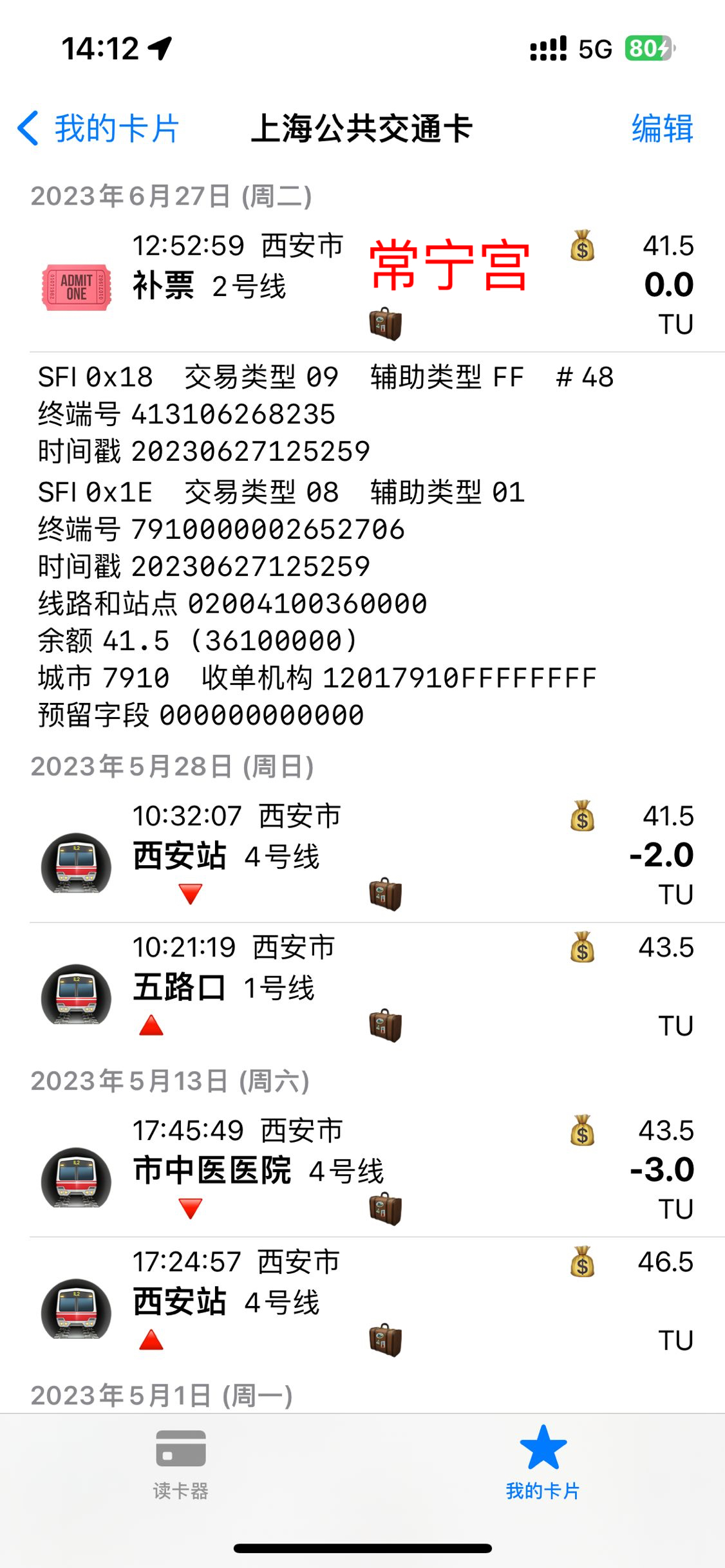Viewport: 725px width, 1568px height.
Task: Open the 17:24:57 西安站 4号线 record
Action: 362,1301
